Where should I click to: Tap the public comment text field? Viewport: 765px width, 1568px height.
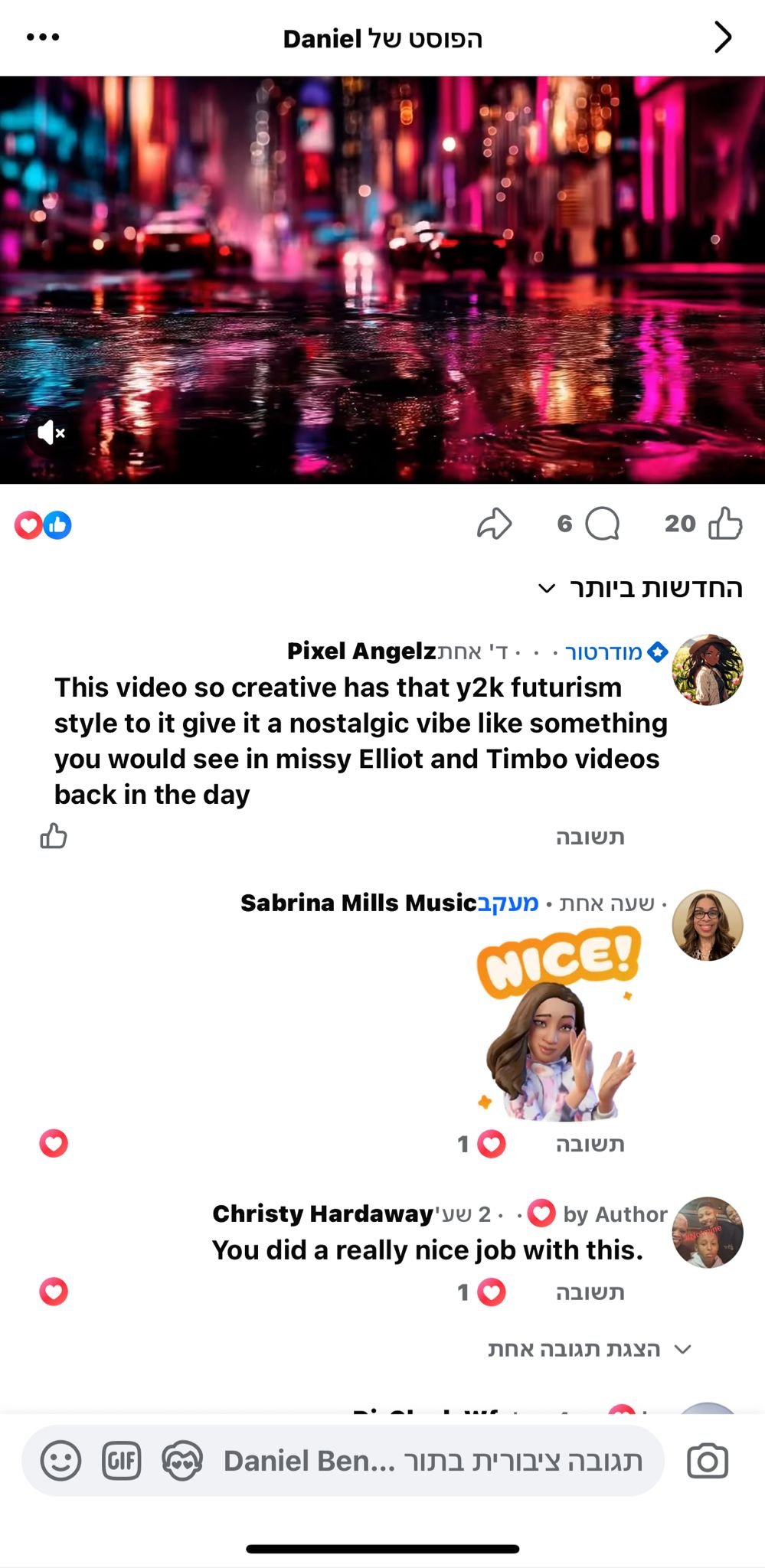[x=433, y=1461]
